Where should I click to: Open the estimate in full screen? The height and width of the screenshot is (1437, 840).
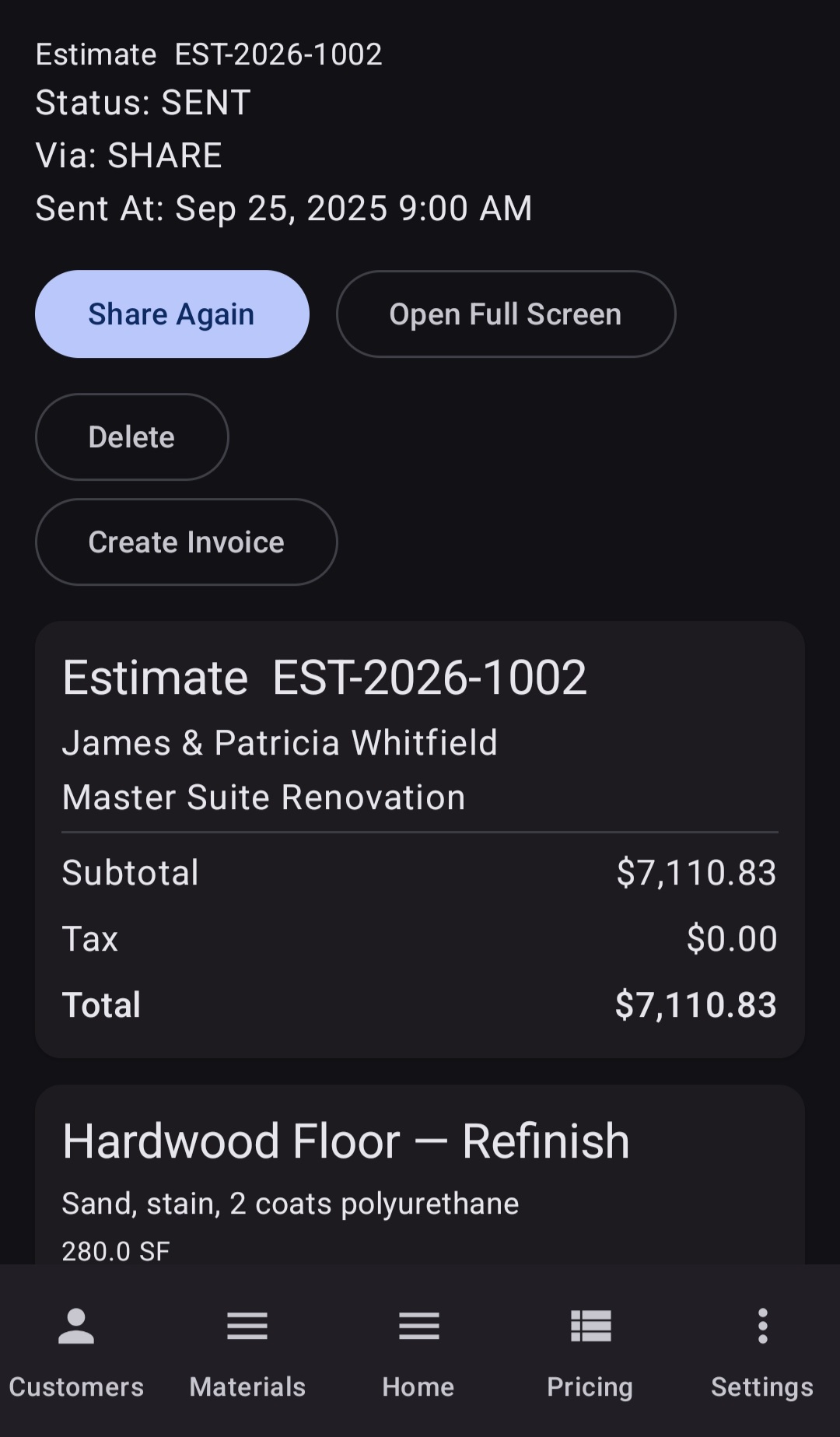[x=505, y=314]
